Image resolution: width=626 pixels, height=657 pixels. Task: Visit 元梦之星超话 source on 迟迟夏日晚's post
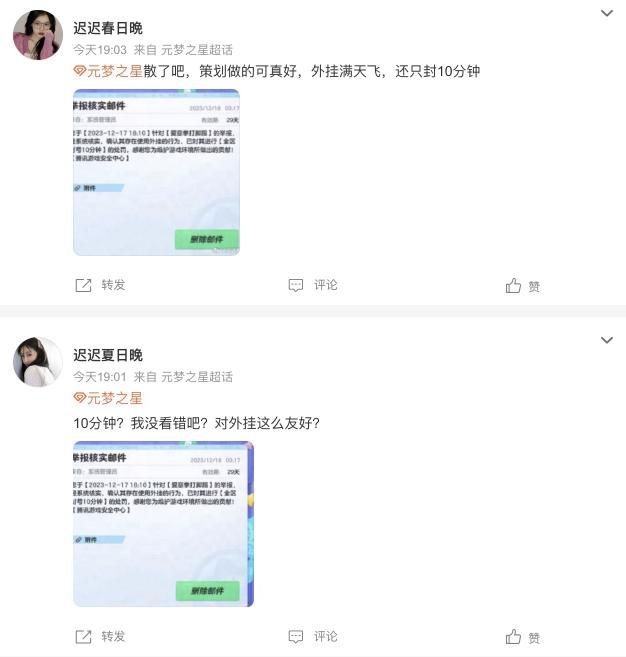coord(197,377)
